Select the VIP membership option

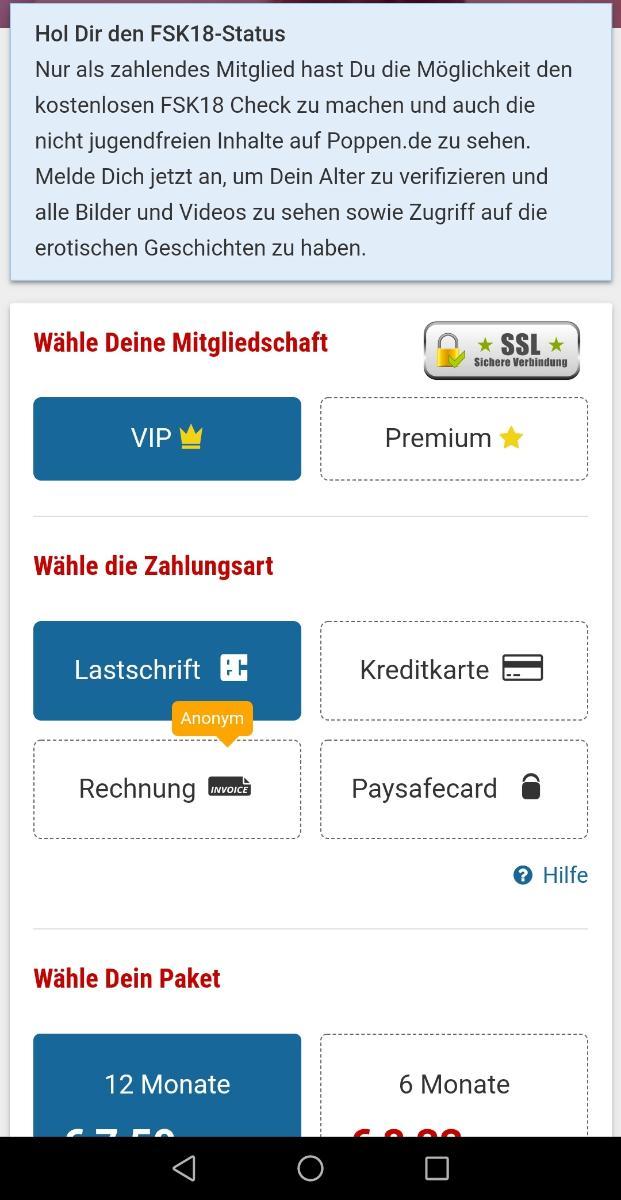[x=167, y=438]
